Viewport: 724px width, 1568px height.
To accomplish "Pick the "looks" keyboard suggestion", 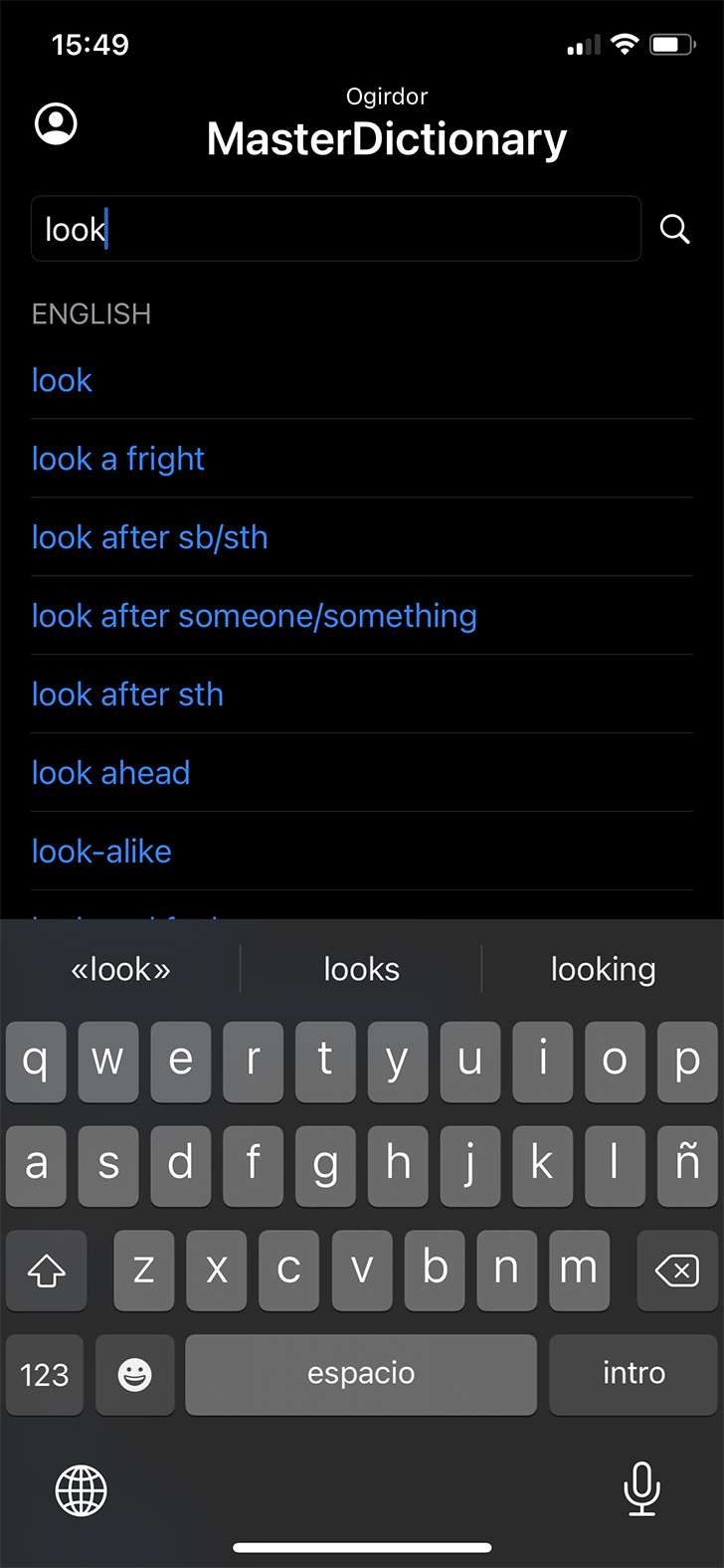I will (361, 969).
